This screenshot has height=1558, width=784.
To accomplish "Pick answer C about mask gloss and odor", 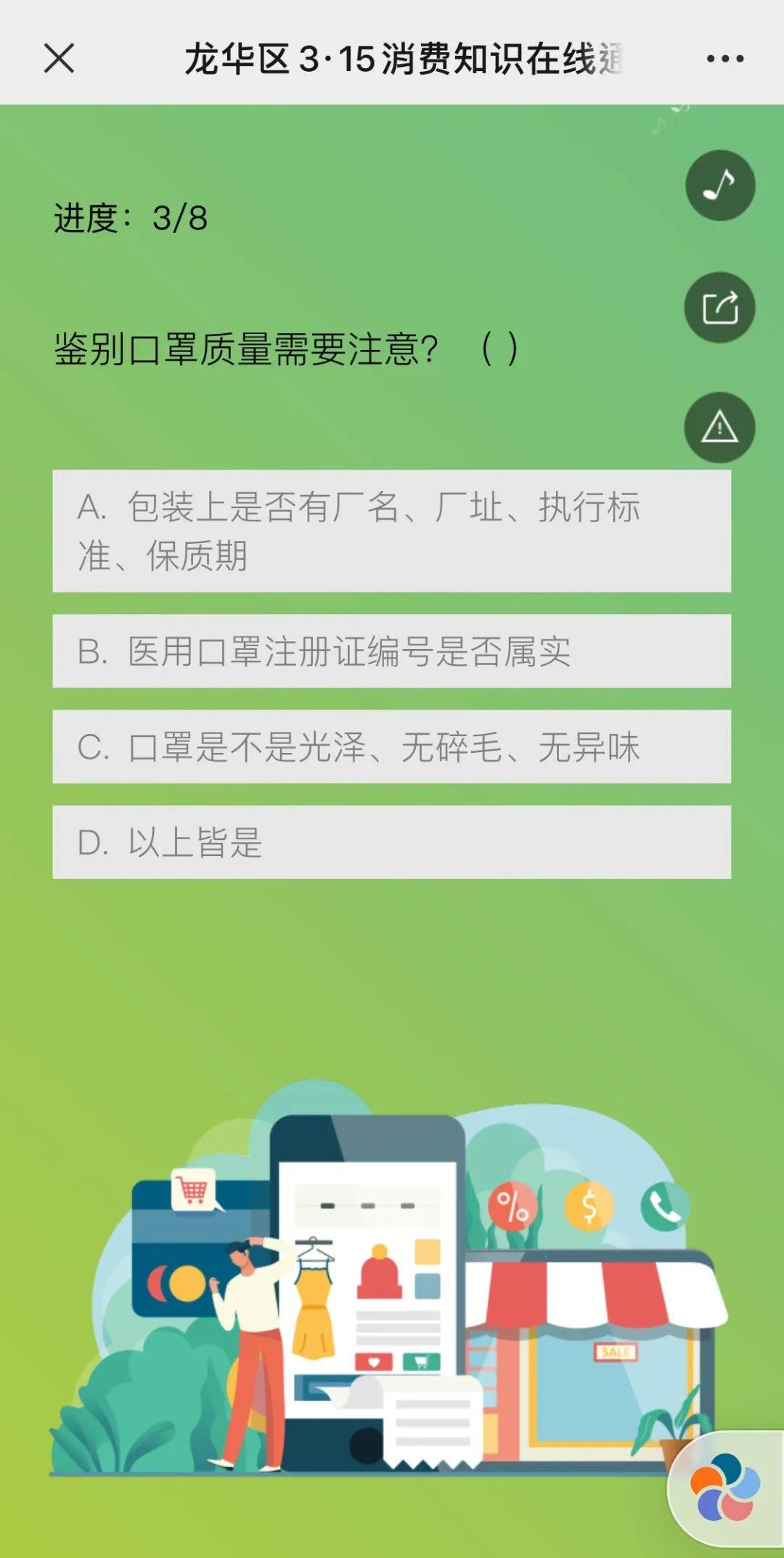I will pyautogui.click(x=391, y=746).
